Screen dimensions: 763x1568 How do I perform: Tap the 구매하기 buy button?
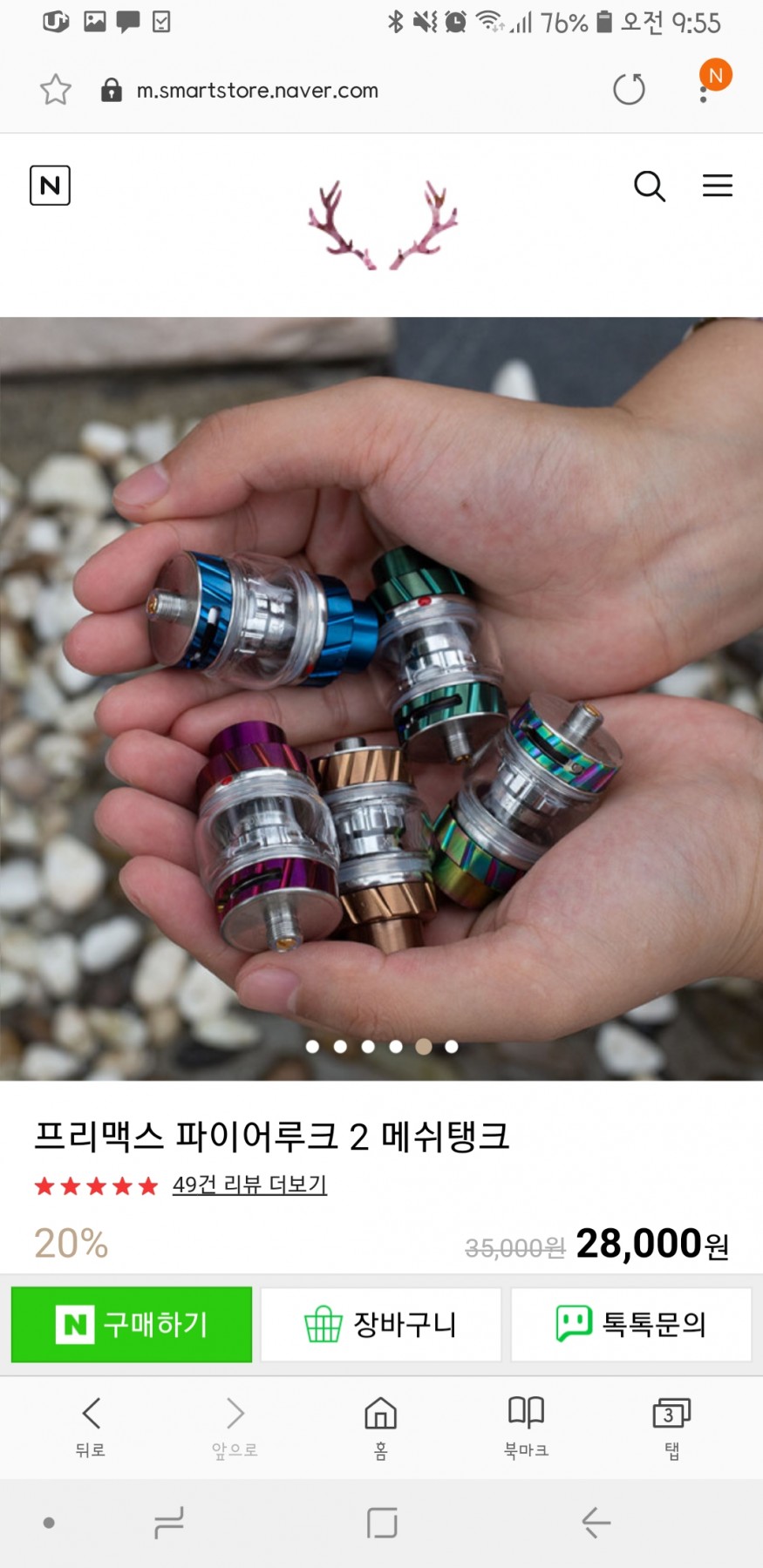coord(132,1324)
